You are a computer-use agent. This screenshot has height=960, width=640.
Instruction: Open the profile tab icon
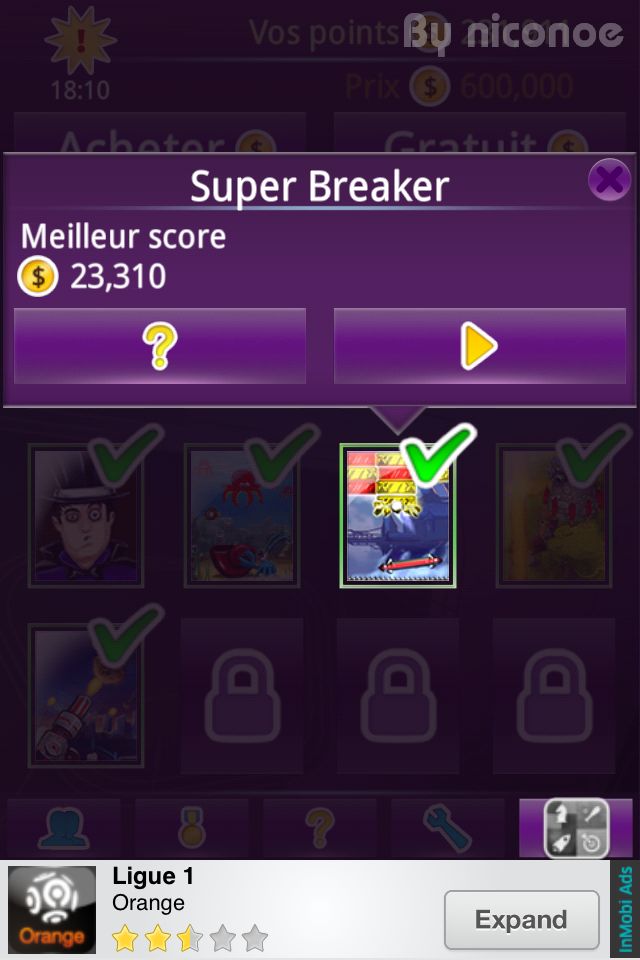pyautogui.click(x=63, y=828)
